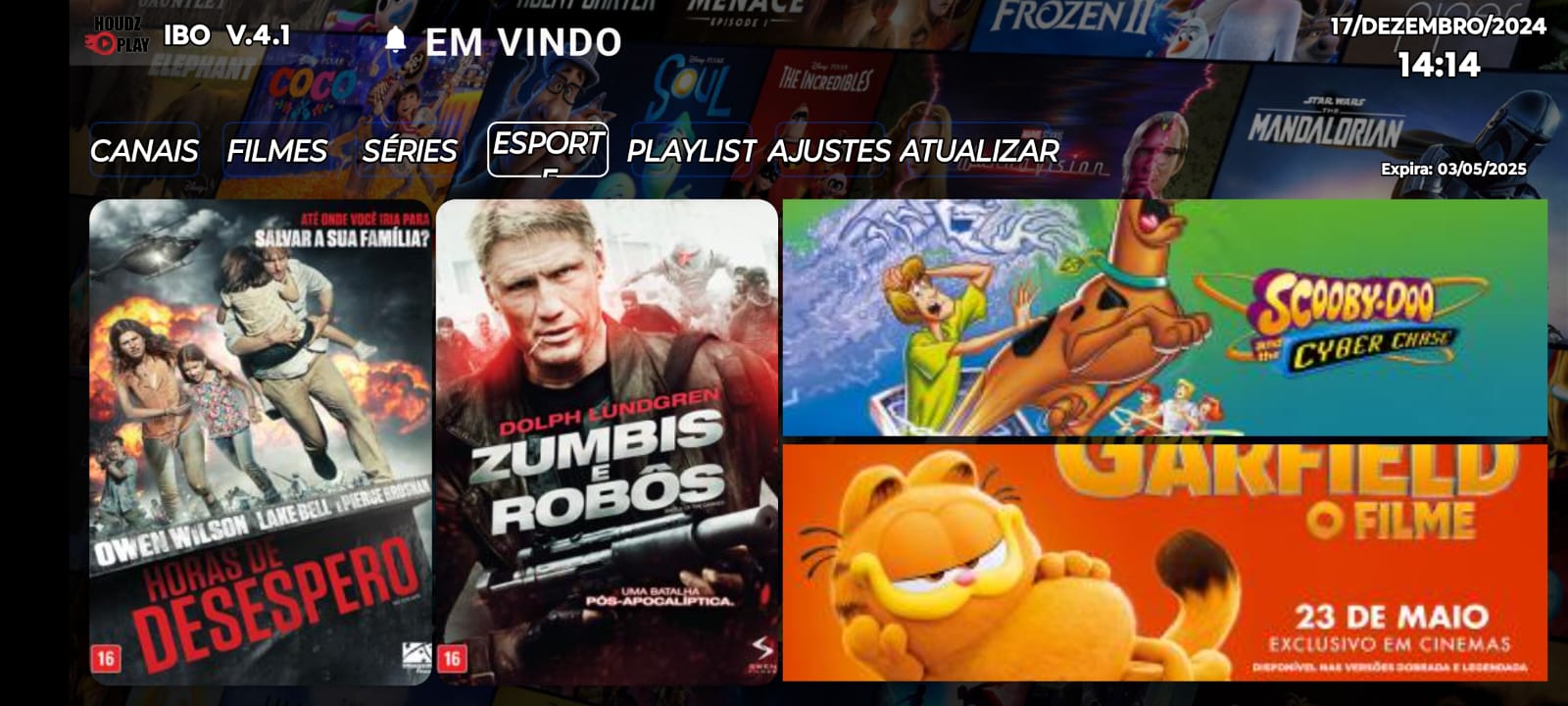Open the Canais section
This screenshot has height=706, width=1568.
point(144,151)
